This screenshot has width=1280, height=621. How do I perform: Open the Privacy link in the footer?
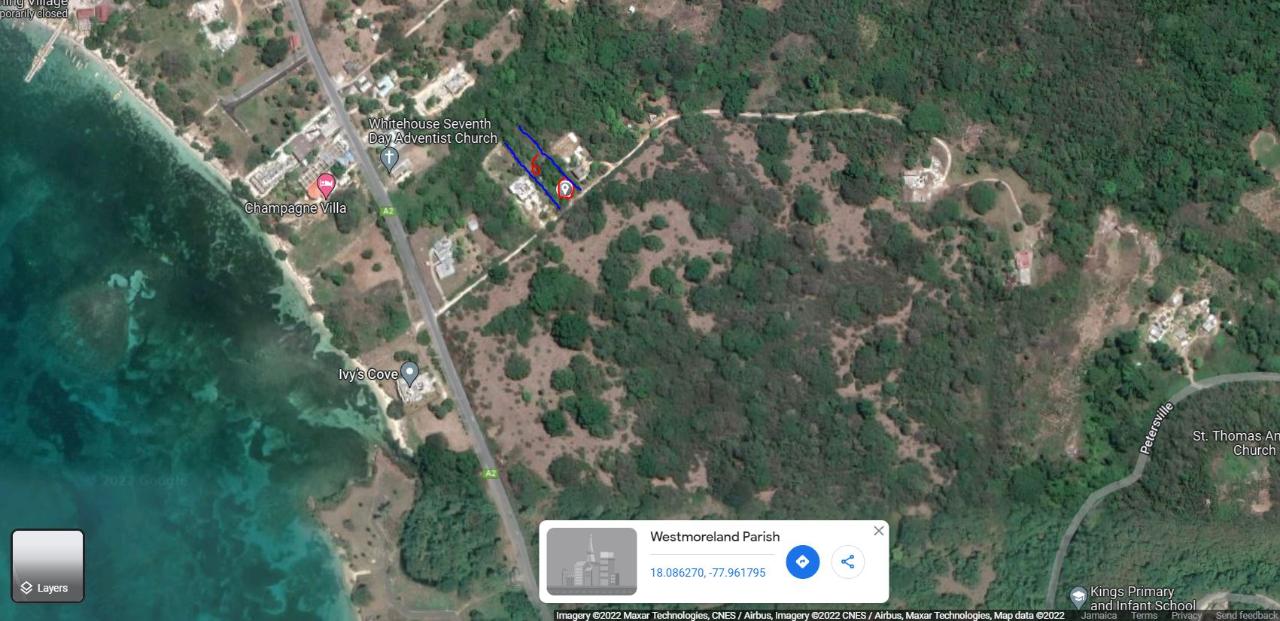pos(1187,616)
